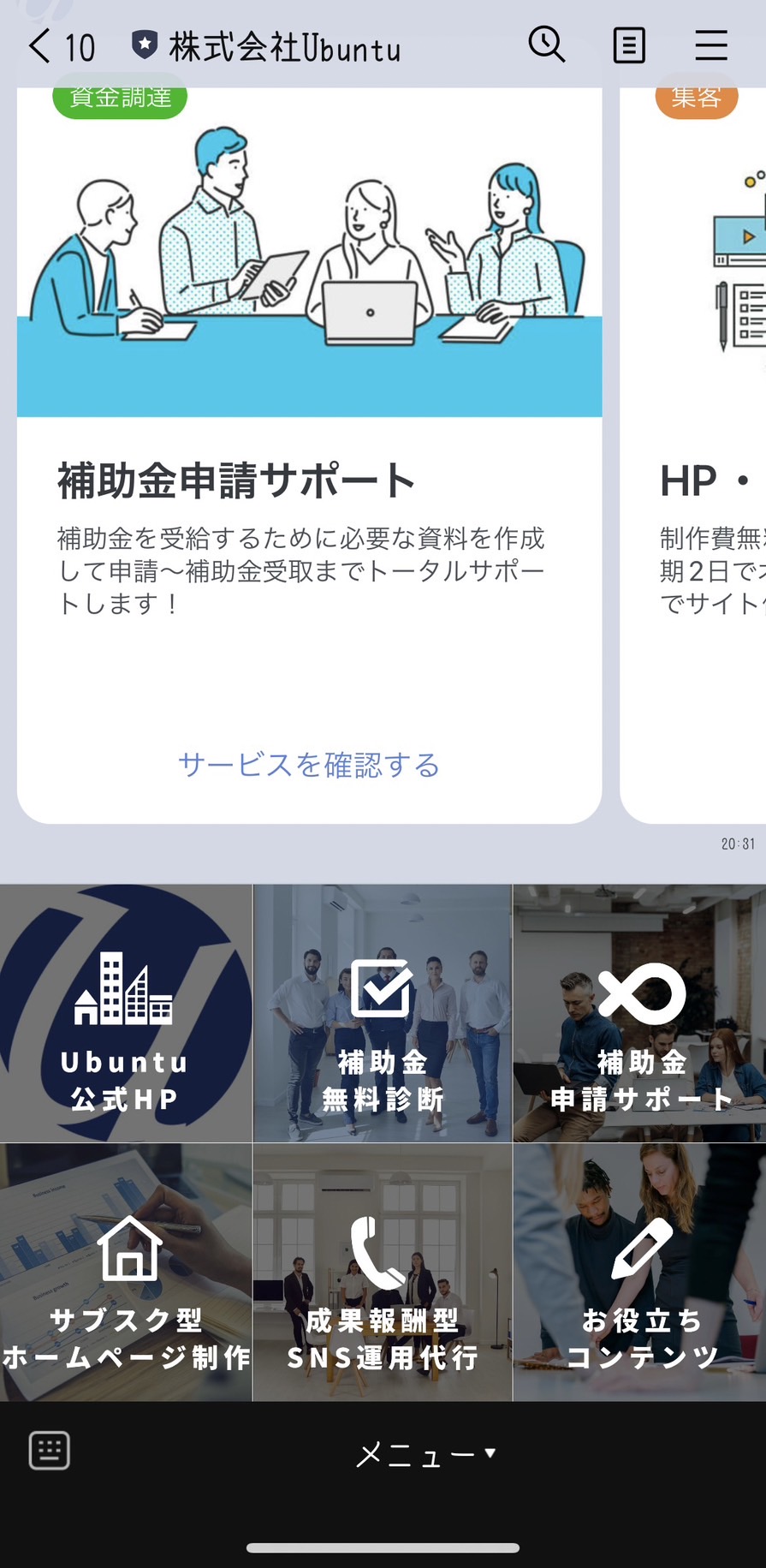This screenshot has height=1568, width=766.
Task: Open the chat notes icon
Action: click(629, 47)
